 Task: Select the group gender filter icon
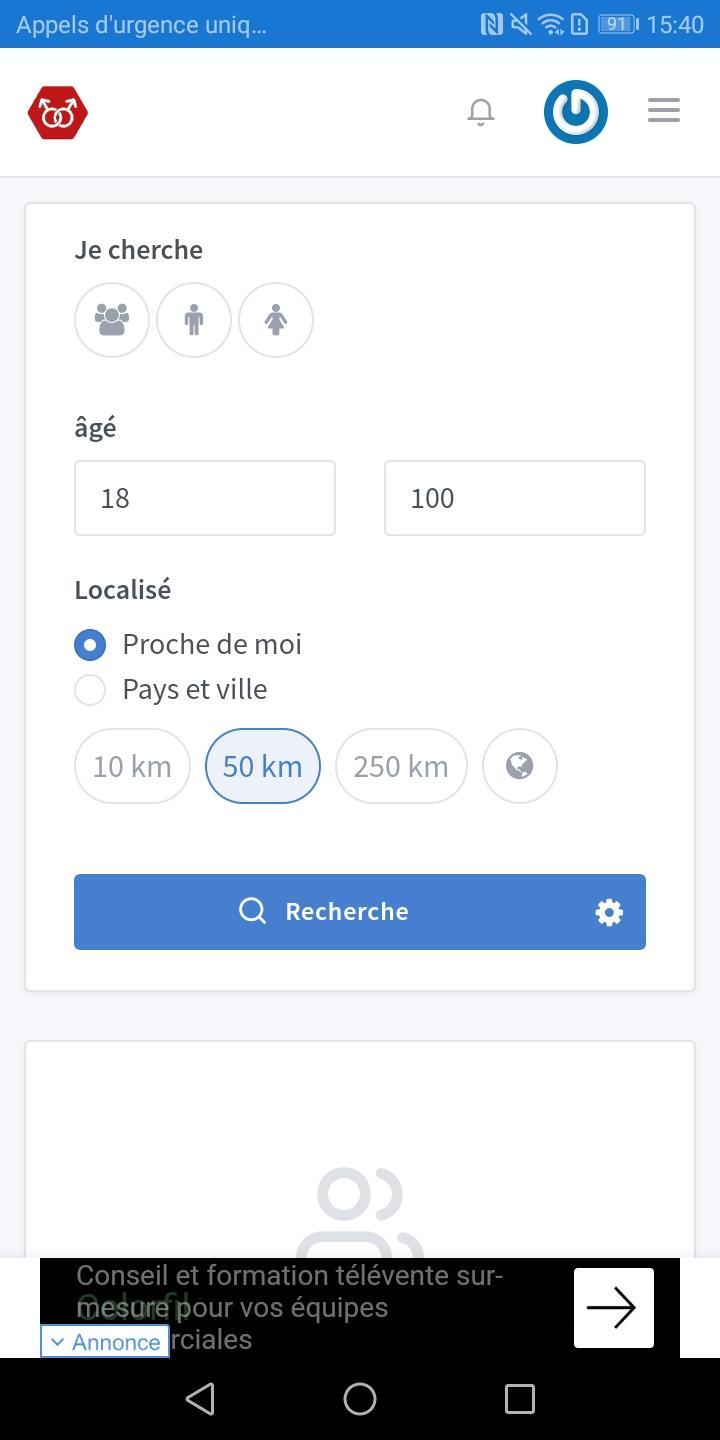tap(111, 320)
